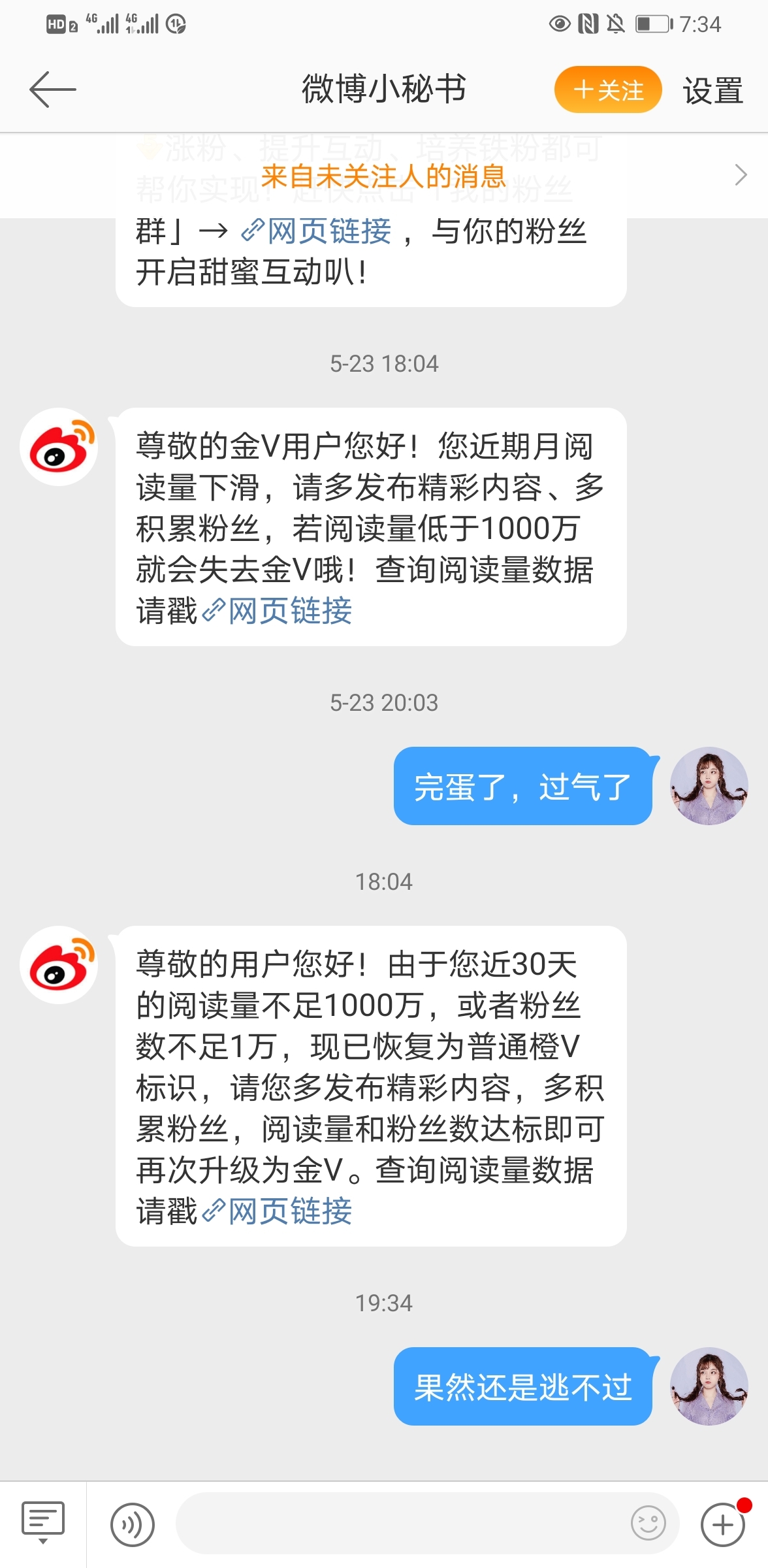Tap the Weibo avatar beside the 金V用户 message
This screenshot has width=768, height=1568.
click(x=59, y=448)
